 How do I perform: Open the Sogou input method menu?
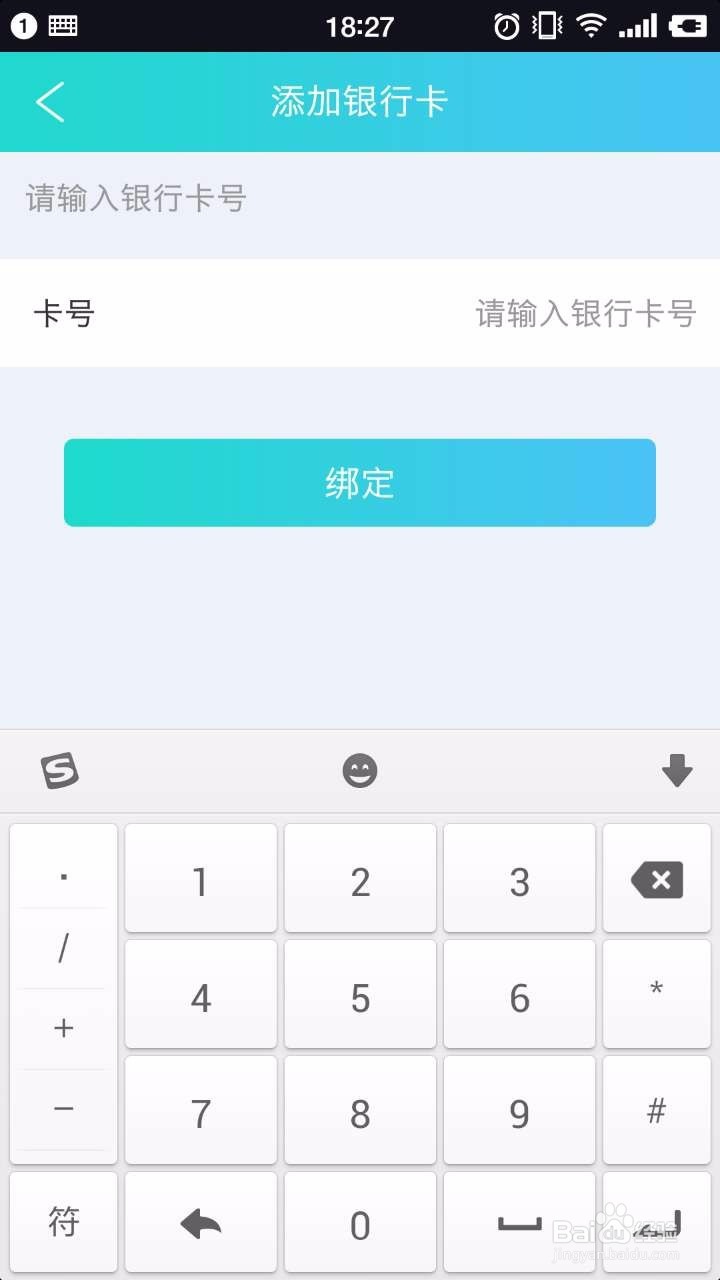60,770
